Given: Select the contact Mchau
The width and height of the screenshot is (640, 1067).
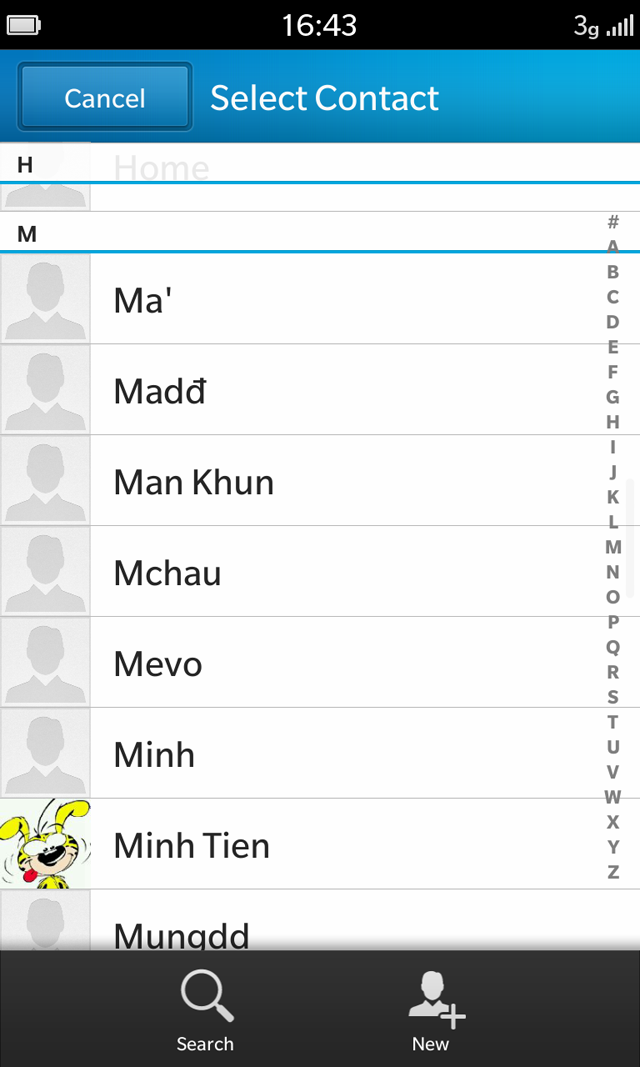Looking at the screenshot, I should (320, 572).
